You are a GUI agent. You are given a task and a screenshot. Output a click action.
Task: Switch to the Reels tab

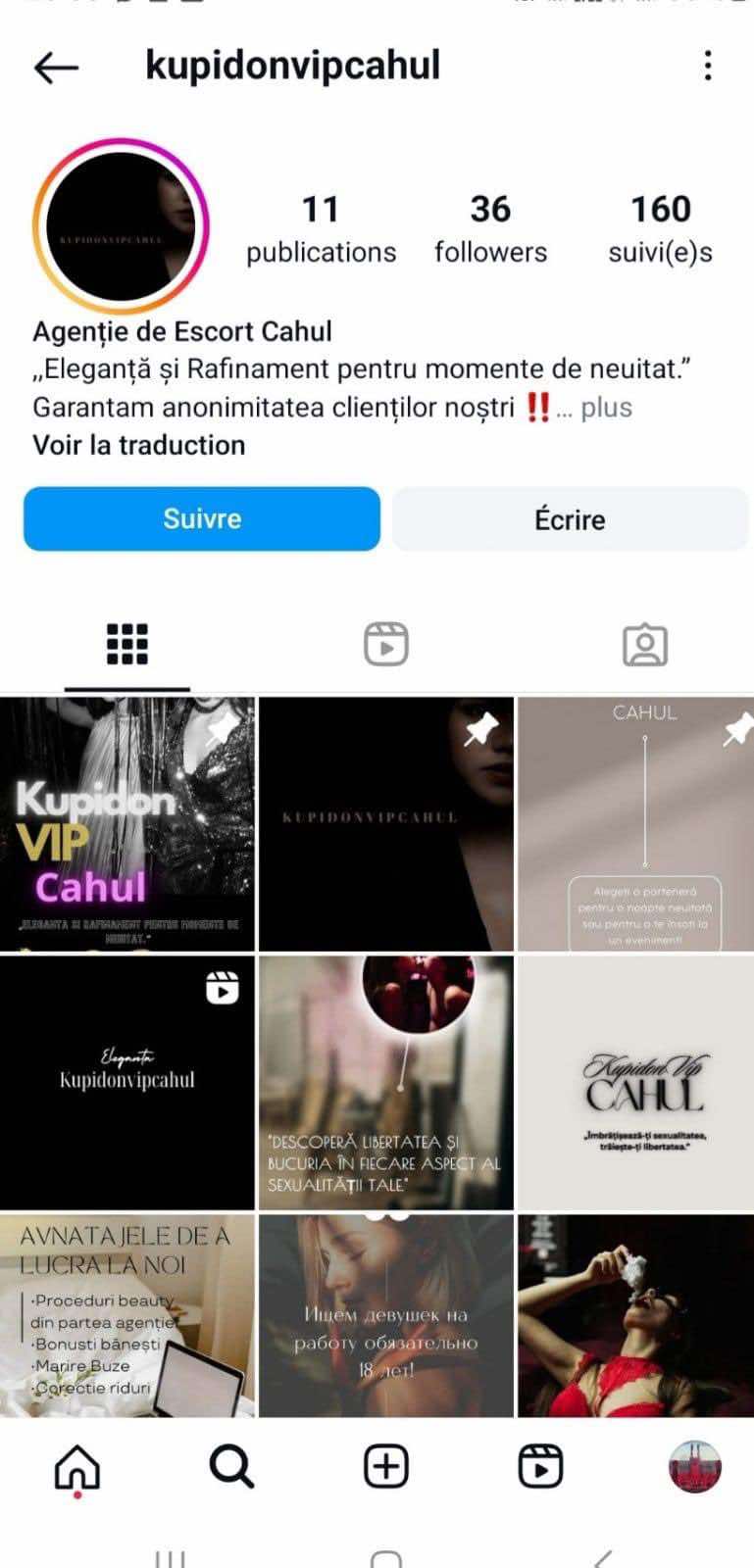(x=385, y=644)
